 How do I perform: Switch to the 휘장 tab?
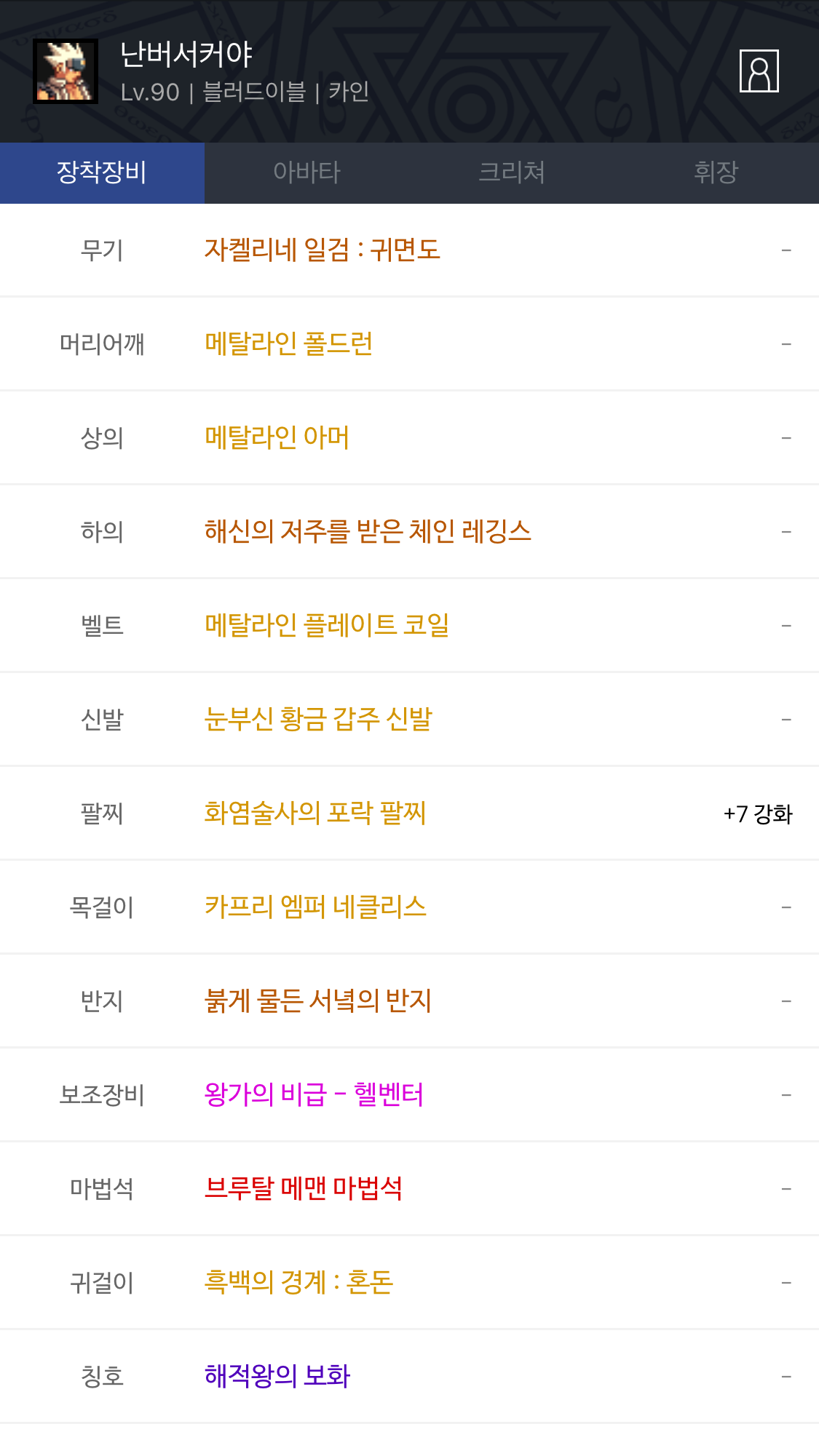[x=716, y=172]
